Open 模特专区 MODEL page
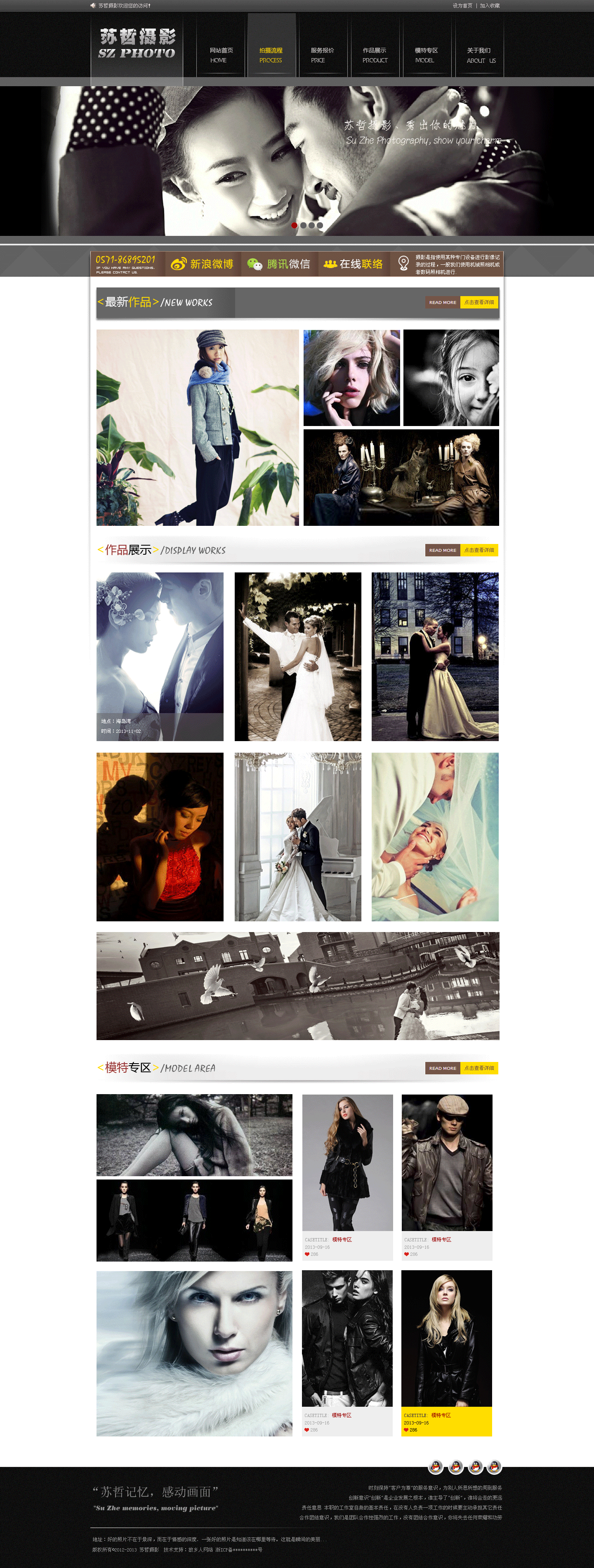The height and width of the screenshot is (1568, 594). (425, 55)
